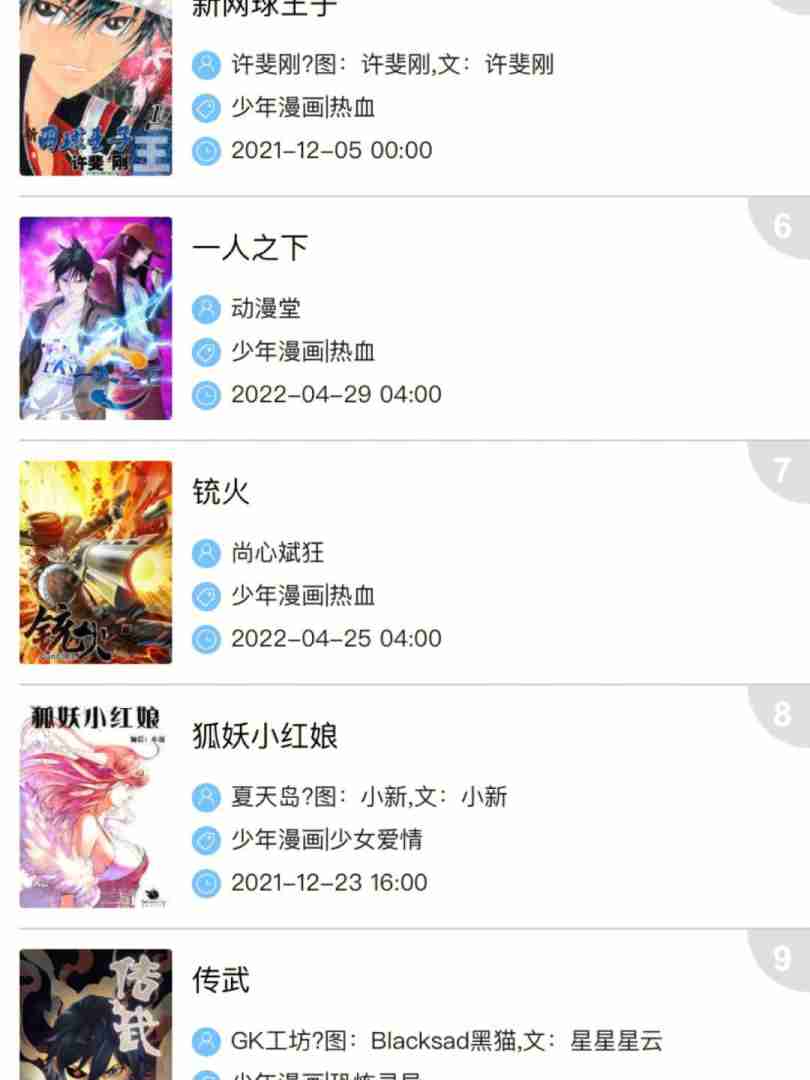Open the 新网球王子 manga entry
This screenshot has height=1080, width=810.
[x=264, y=8]
